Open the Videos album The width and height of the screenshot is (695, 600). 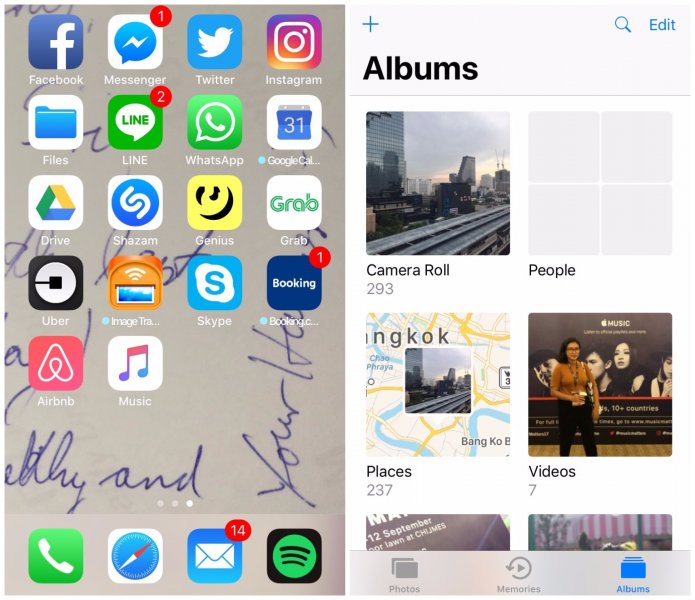point(600,385)
